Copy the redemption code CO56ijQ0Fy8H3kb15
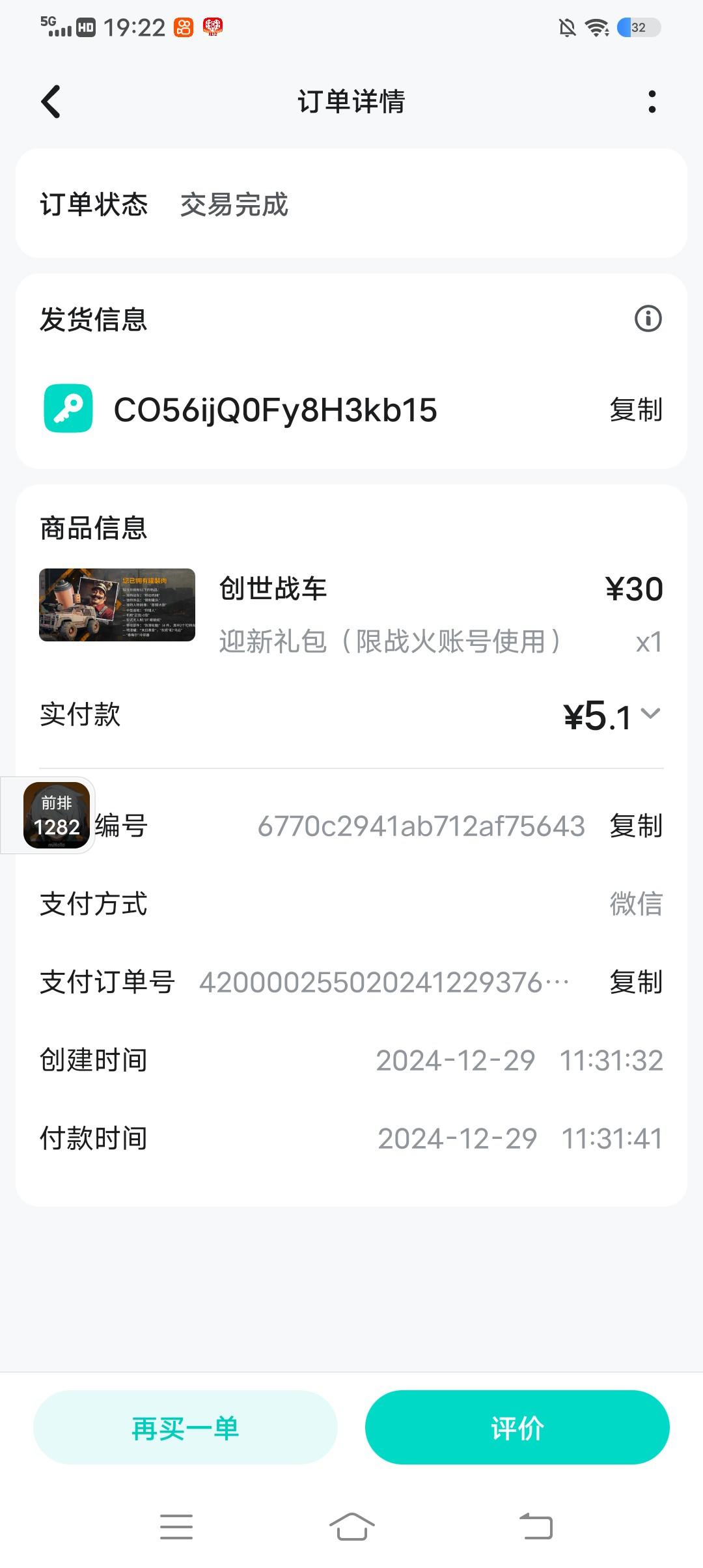The image size is (703, 1568). 635,410
